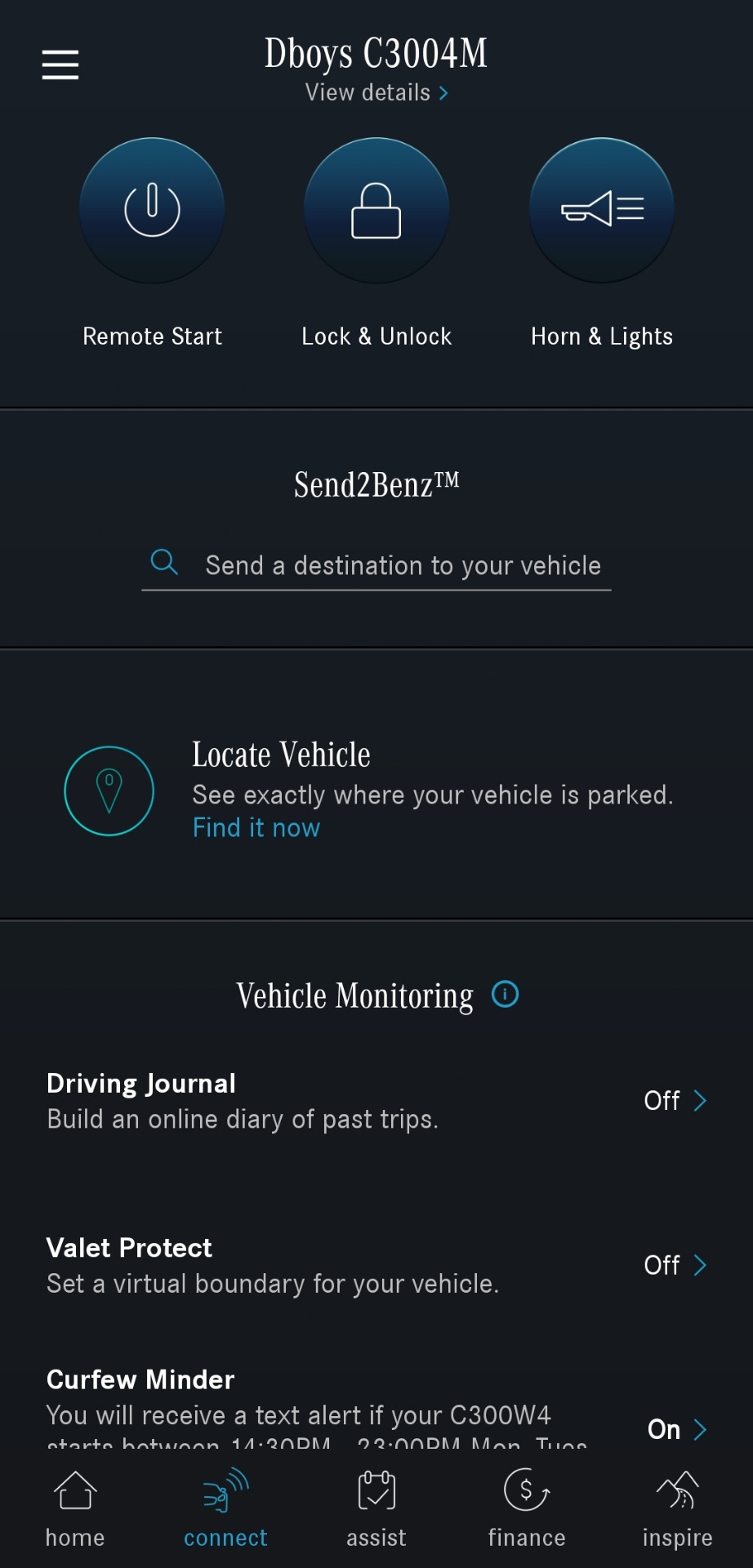Switch to the assist tab
The image size is (753, 1568).
pyautogui.click(x=376, y=1509)
